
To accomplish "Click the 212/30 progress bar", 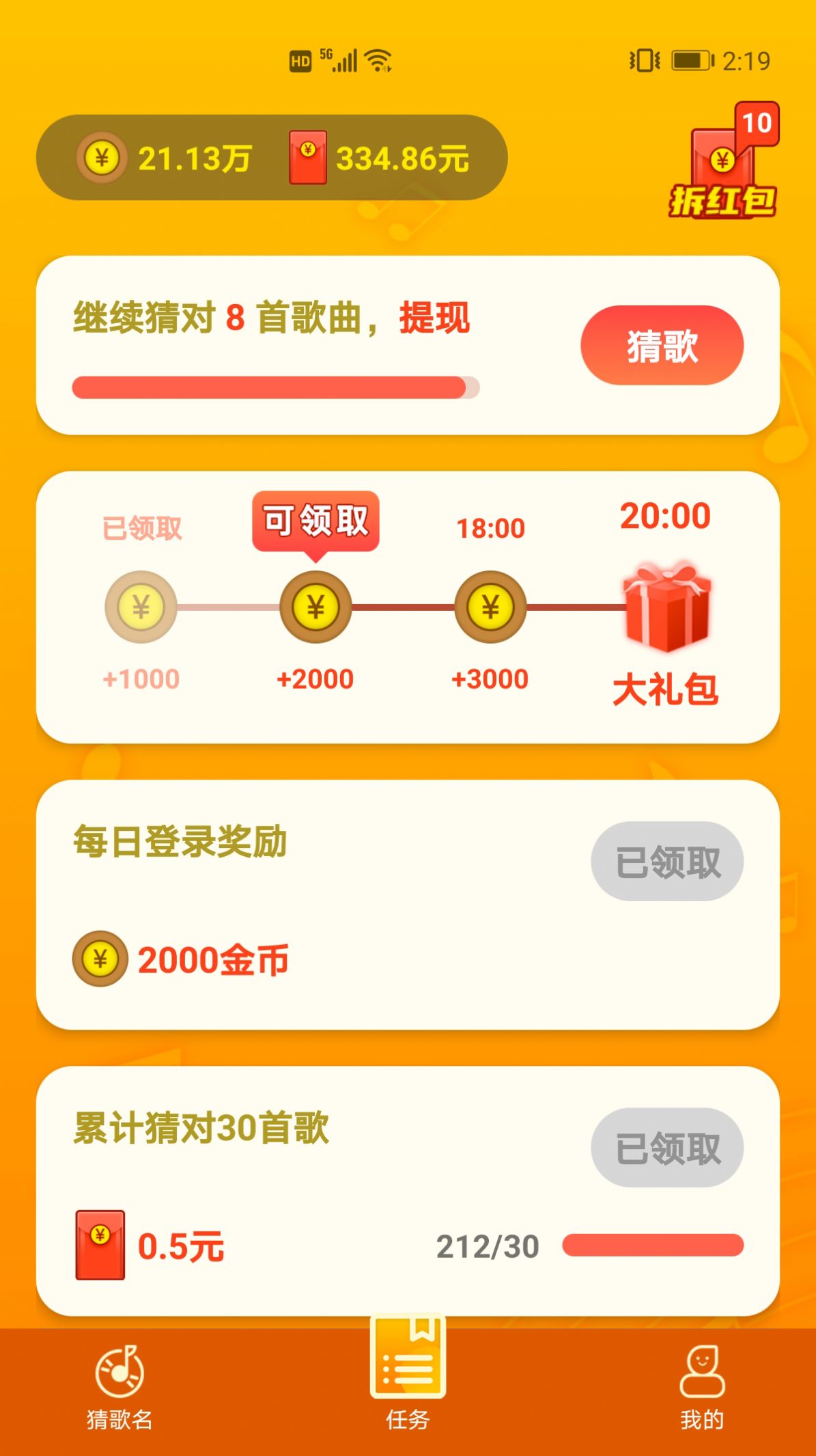I will tap(652, 1246).
